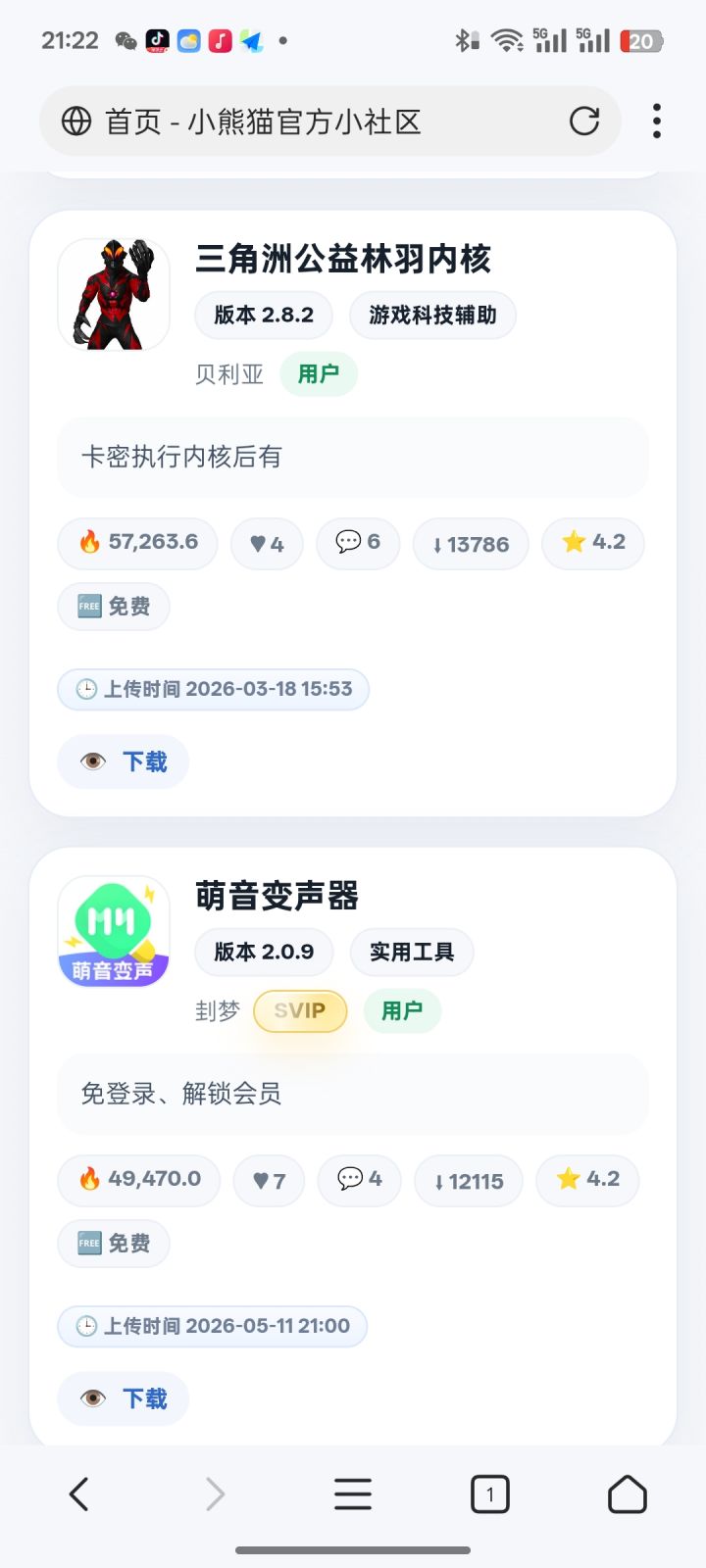Like 三角洲公益林羽内核 with the heart chip
The image size is (706, 1568).
[267, 544]
